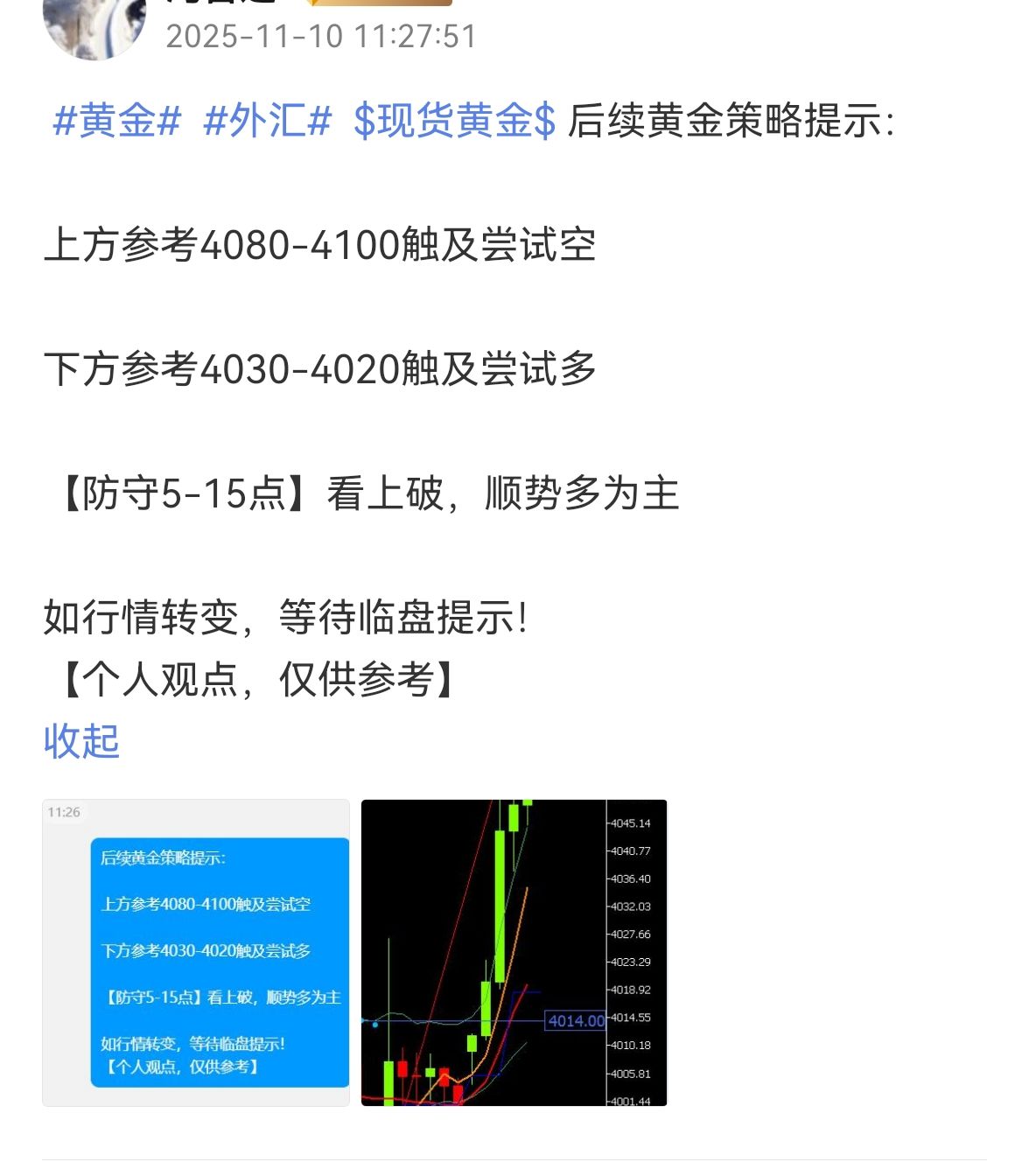Screen dimensions: 1029x1176
Task: Open the $现货黄金$ stock link
Action: [454, 121]
